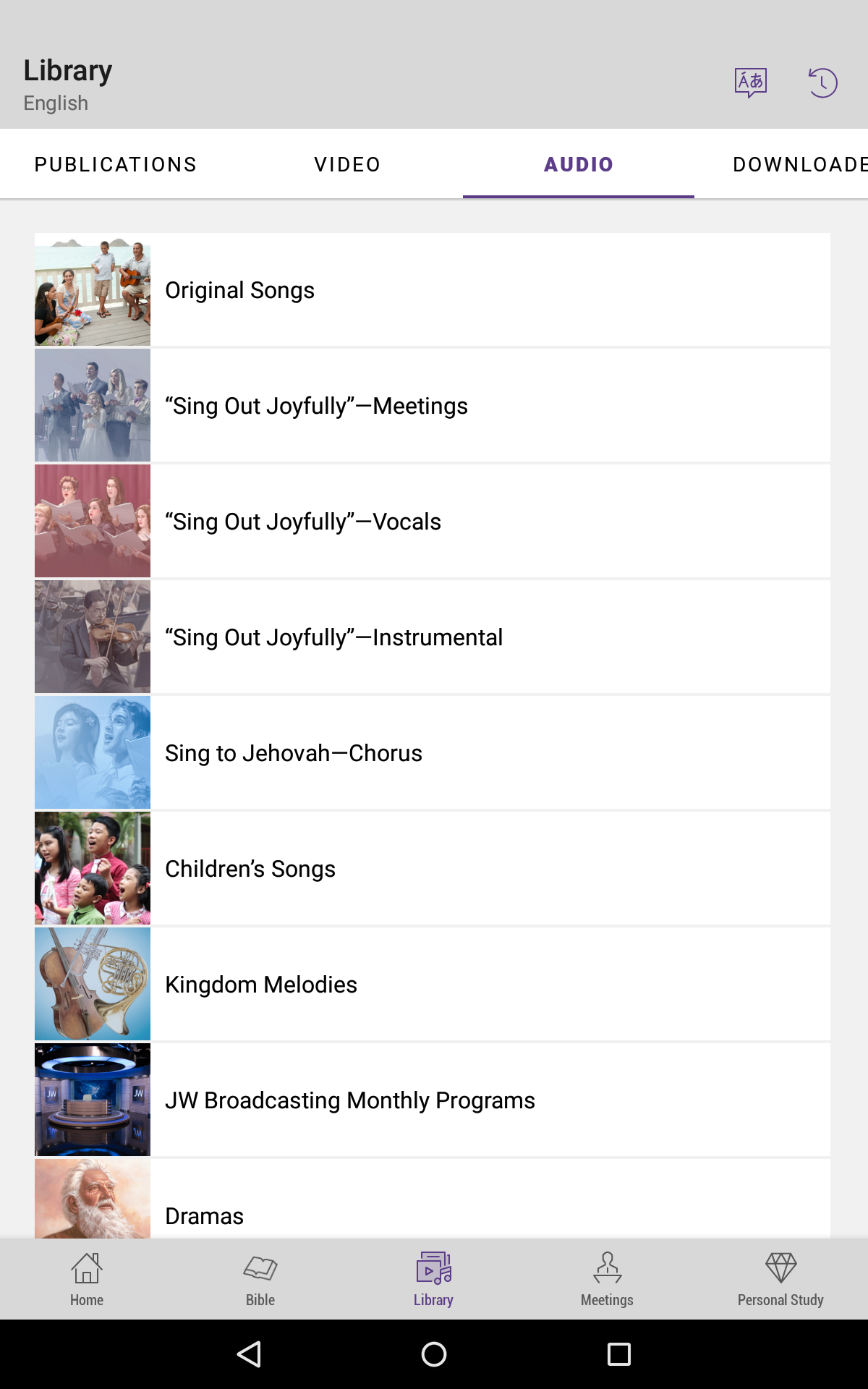Screen dimensions: 868x1389
Task: Open the Personal Study tab
Action: (781, 1279)
